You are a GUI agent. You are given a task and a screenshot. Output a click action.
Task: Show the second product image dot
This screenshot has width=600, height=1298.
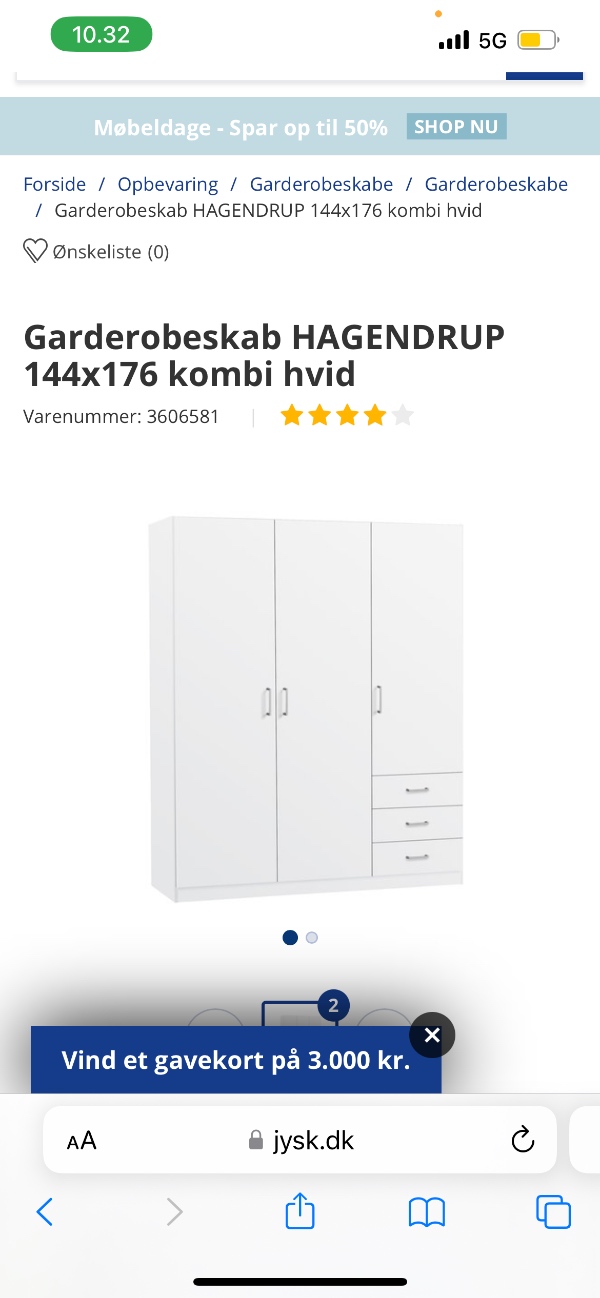tap(312, 938)
